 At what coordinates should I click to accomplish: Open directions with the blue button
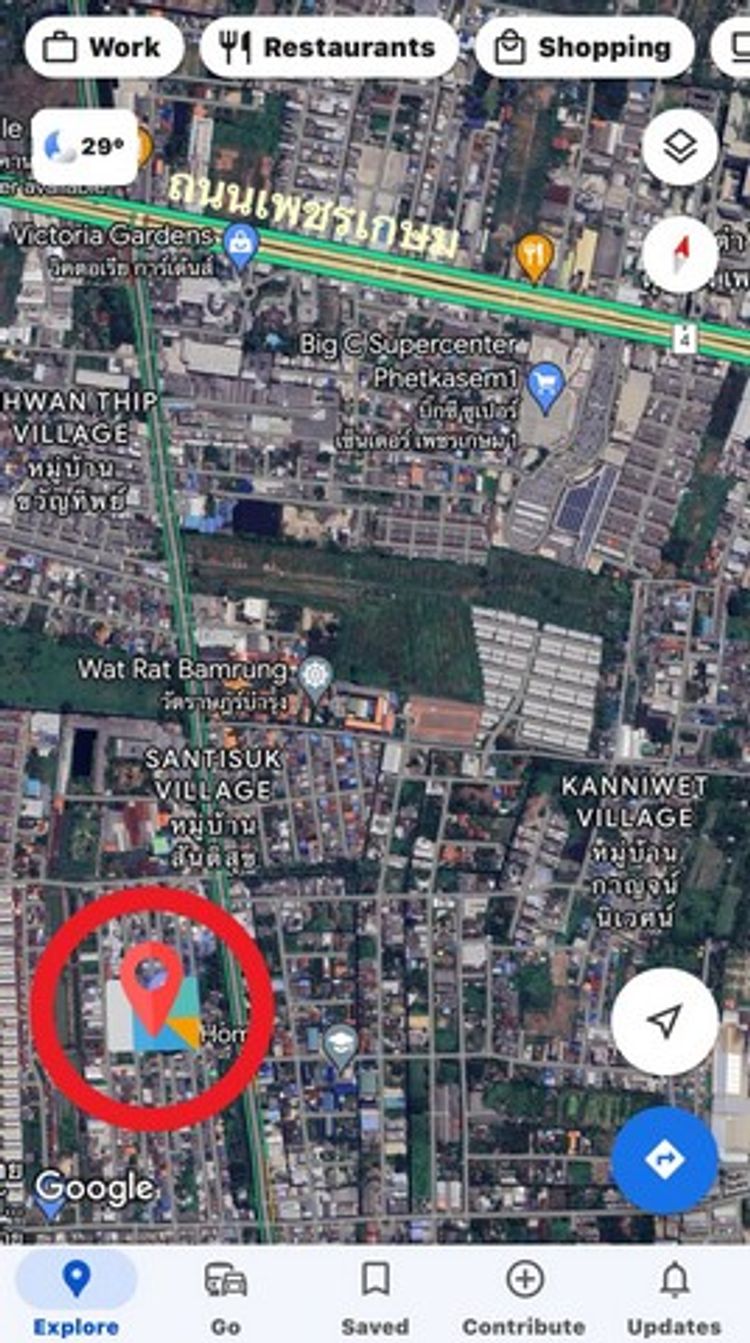pyautogui.click(x=664, y=1160)
